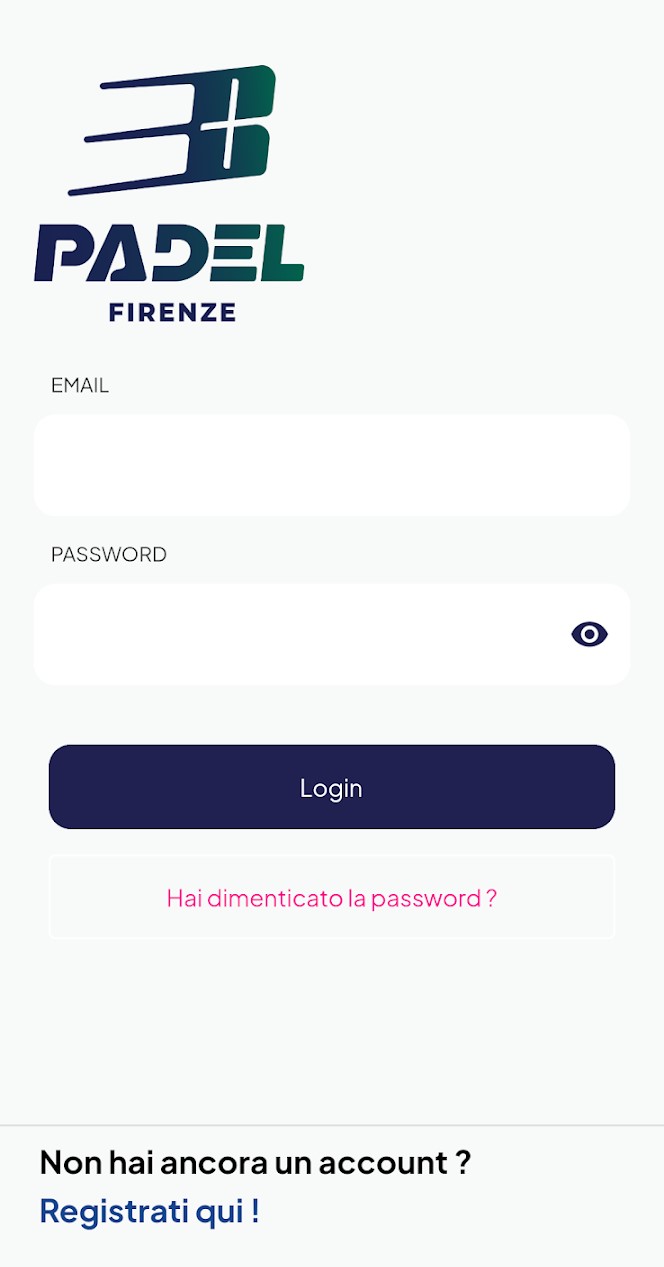Tap the EMAIL input field

click(x=331, y=465)
